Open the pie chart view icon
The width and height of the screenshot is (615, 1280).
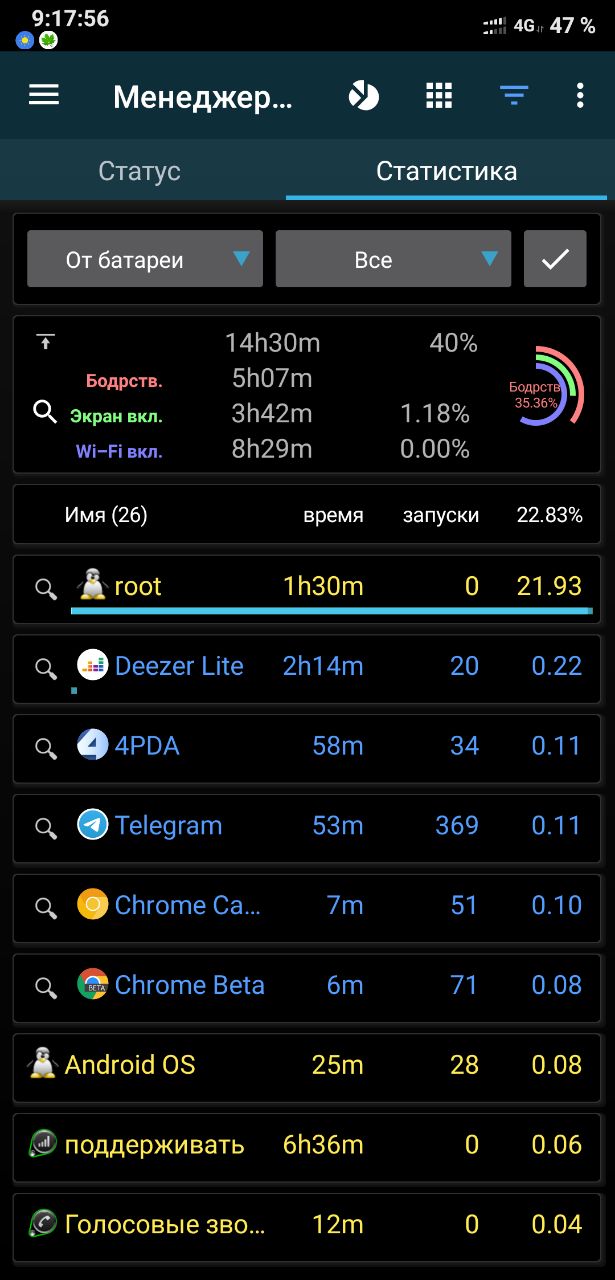(x=364, y=96)
